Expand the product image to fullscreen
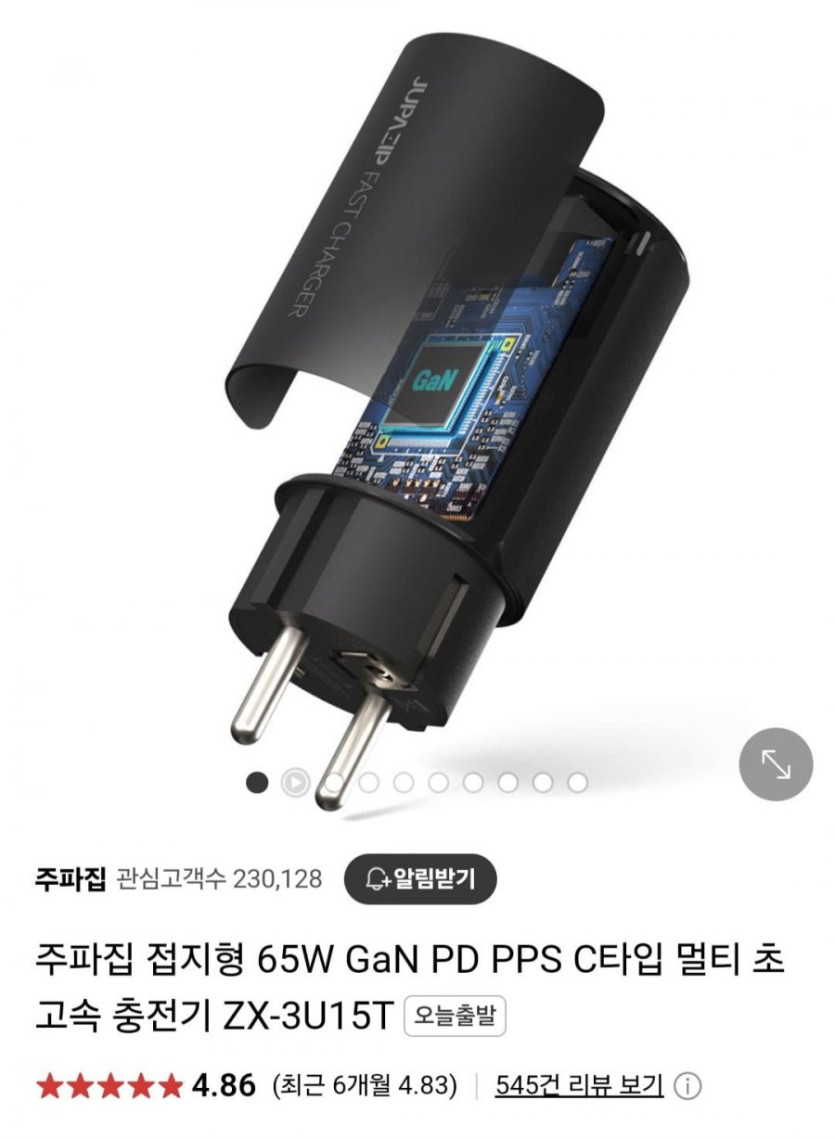Image resolution: width=835 pixels, height=1139 pixels. [x=775, y=765]
